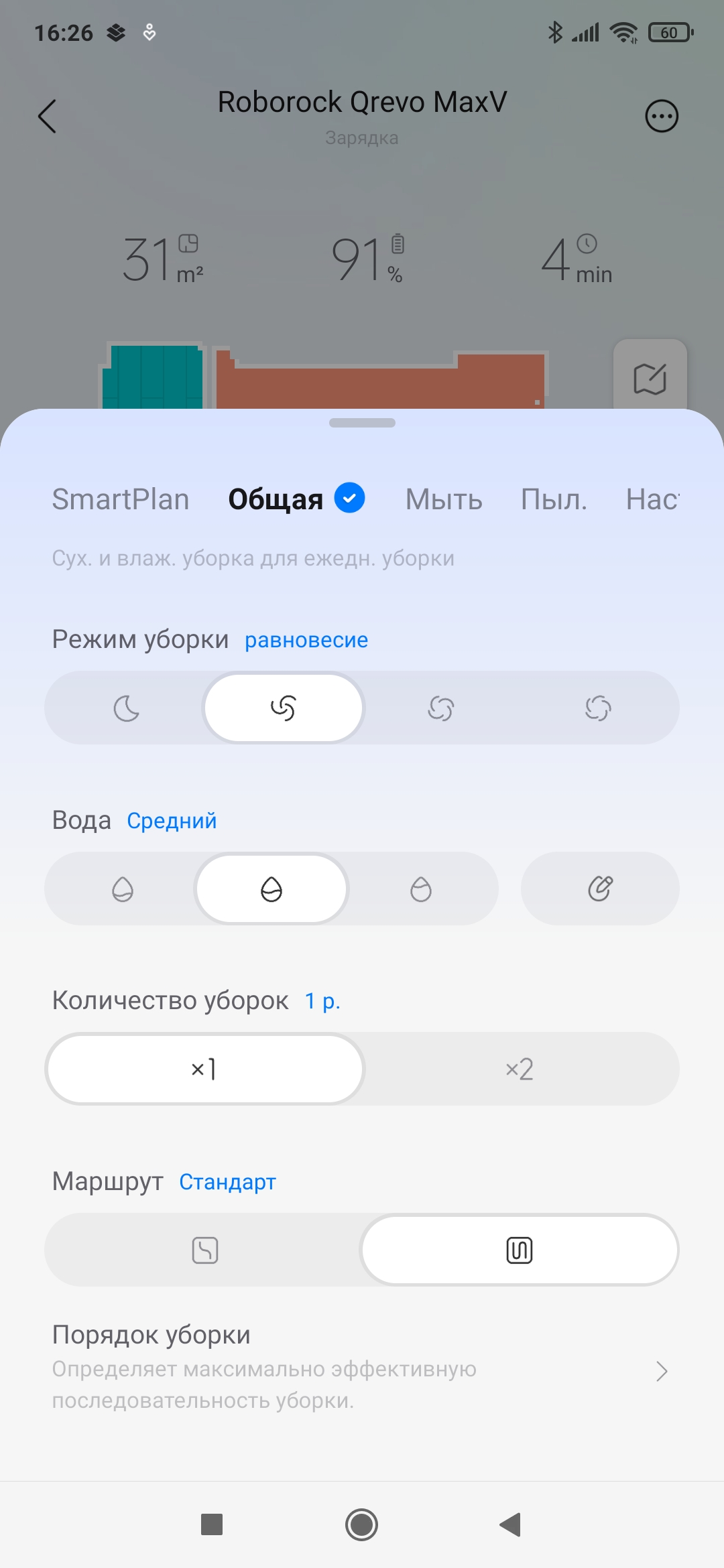Select quiet moon cleaning mode

[x=126, y=708]
